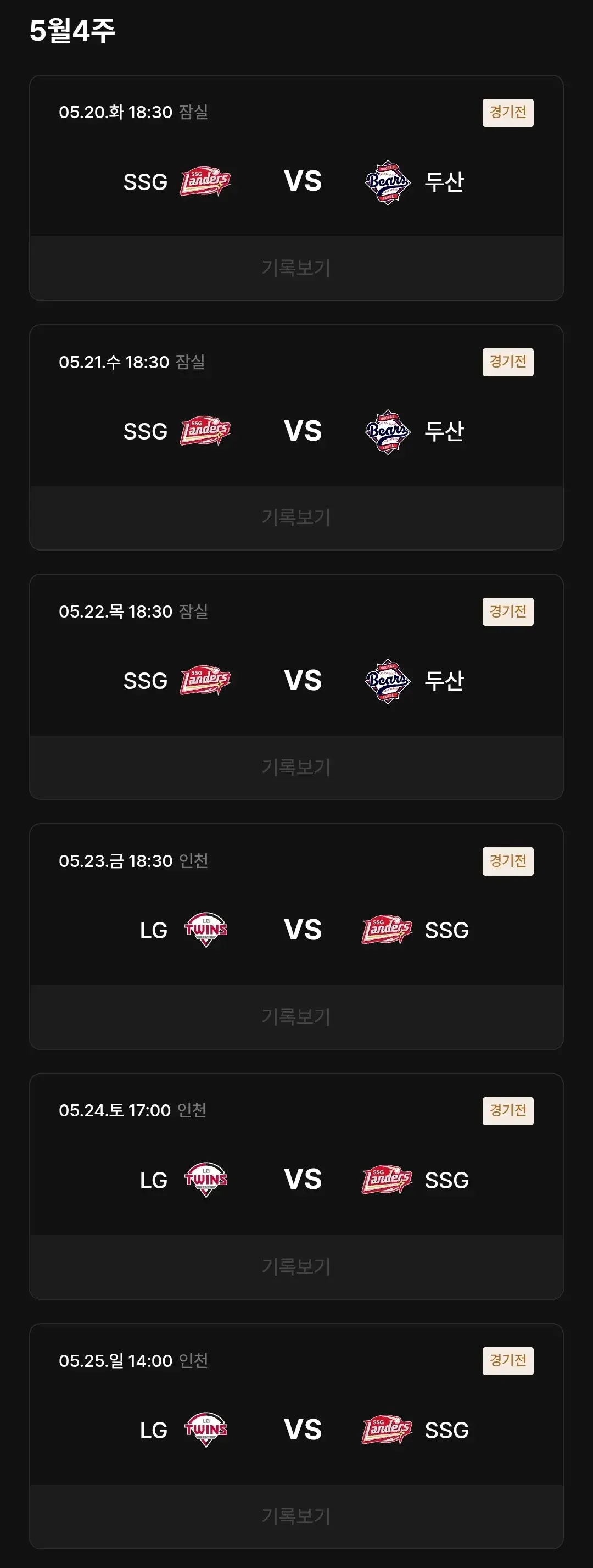
Task: Select the LG Twins logo on May 25 game
Action: point(207,1429)
